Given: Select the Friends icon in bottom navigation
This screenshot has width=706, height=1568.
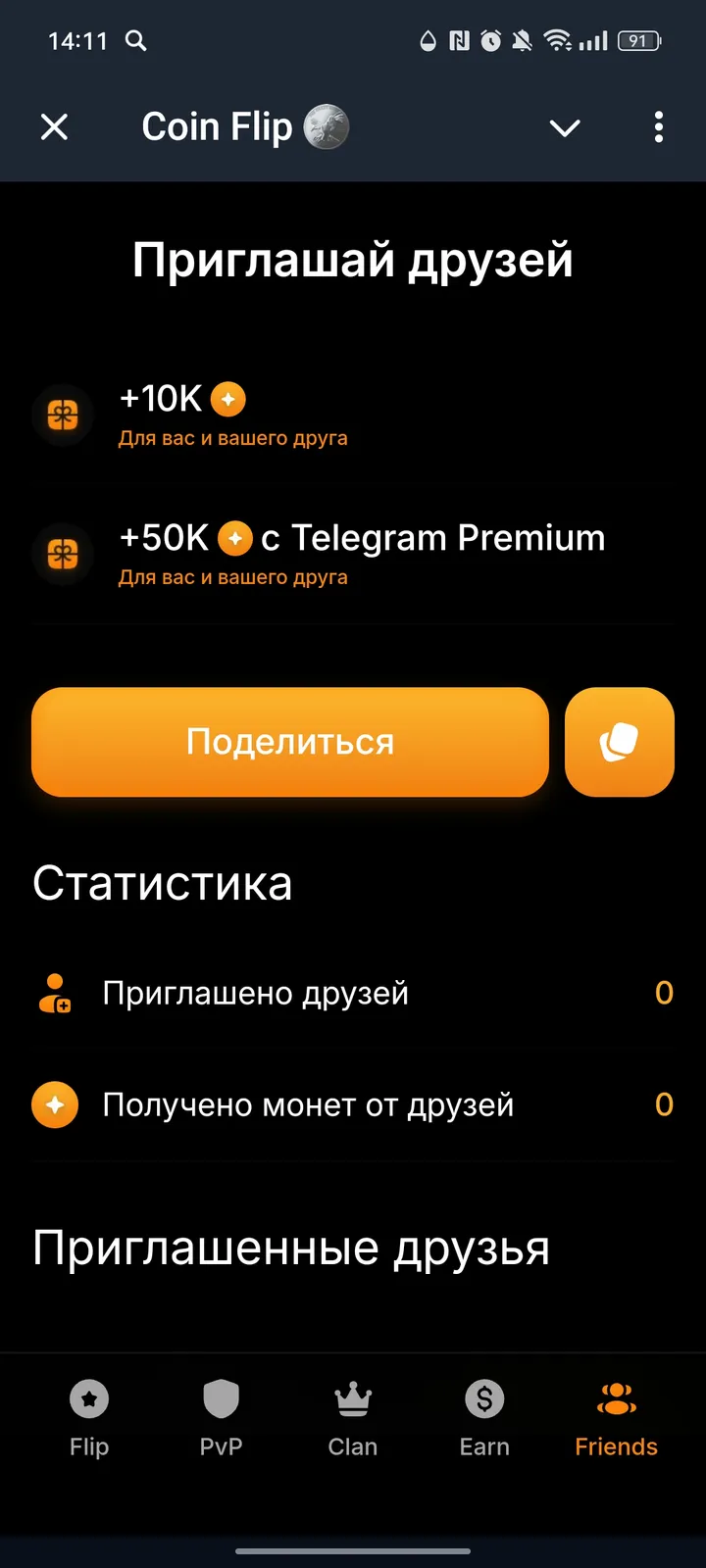Looking at the screenshot, I should coord(616,1399).
